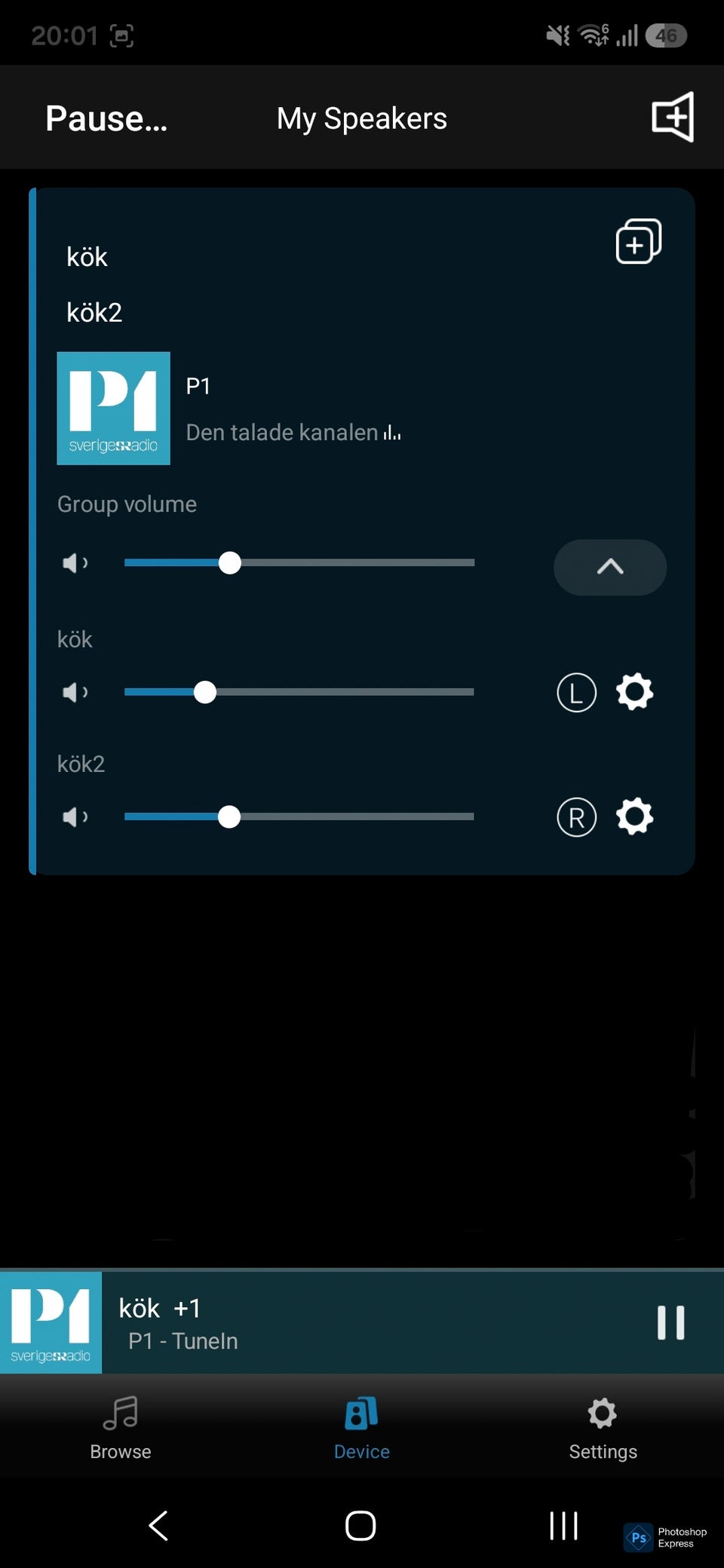The height and width of the screenshot is (1568, 724).
Task: Pause playback in the mini player
Action: (x=670, y=1322)
